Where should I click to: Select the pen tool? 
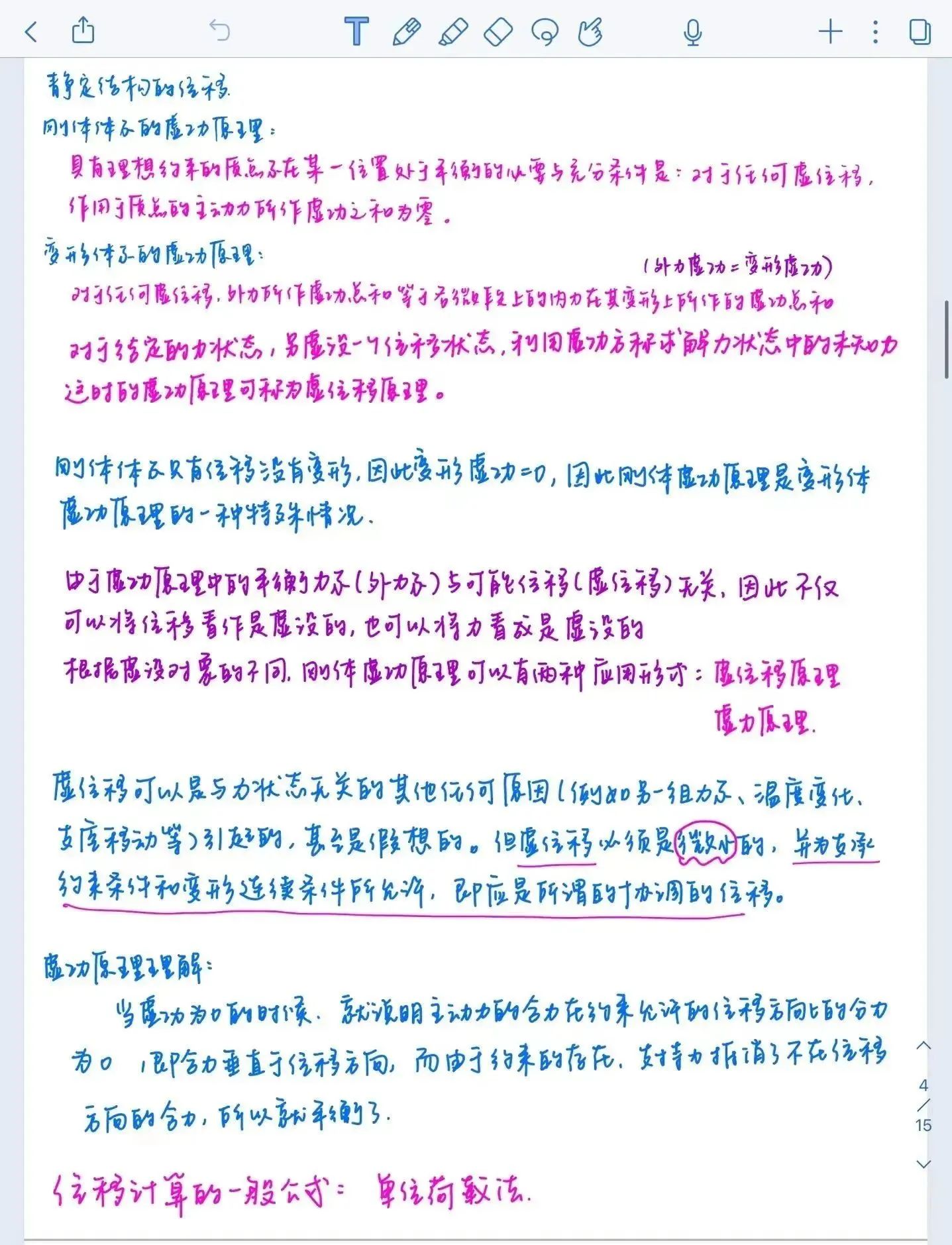coord(406,32)
